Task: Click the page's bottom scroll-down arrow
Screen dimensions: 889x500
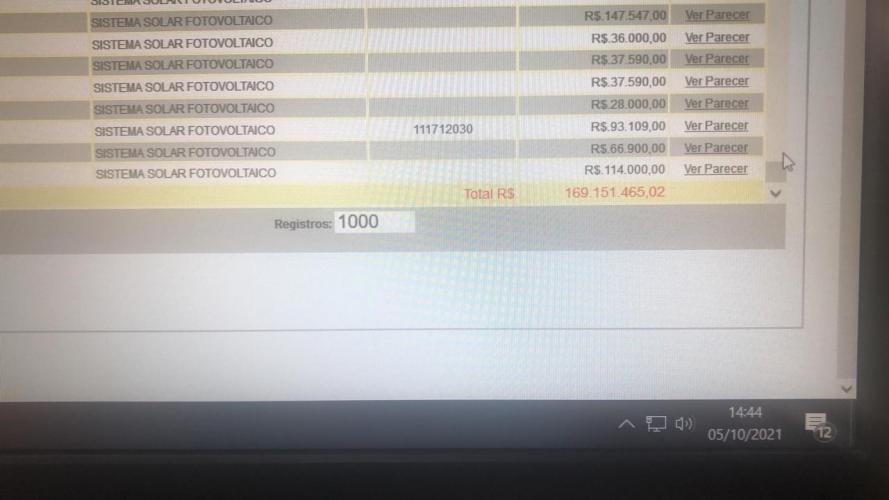Action: point(847,388)
